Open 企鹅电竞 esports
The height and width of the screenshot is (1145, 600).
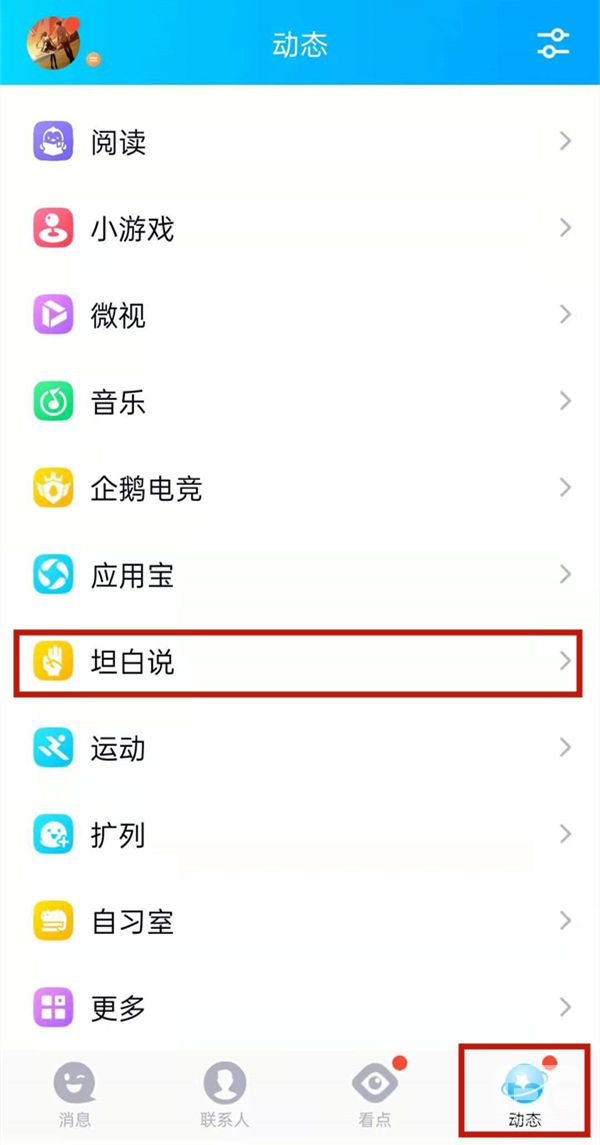[300, 488]
